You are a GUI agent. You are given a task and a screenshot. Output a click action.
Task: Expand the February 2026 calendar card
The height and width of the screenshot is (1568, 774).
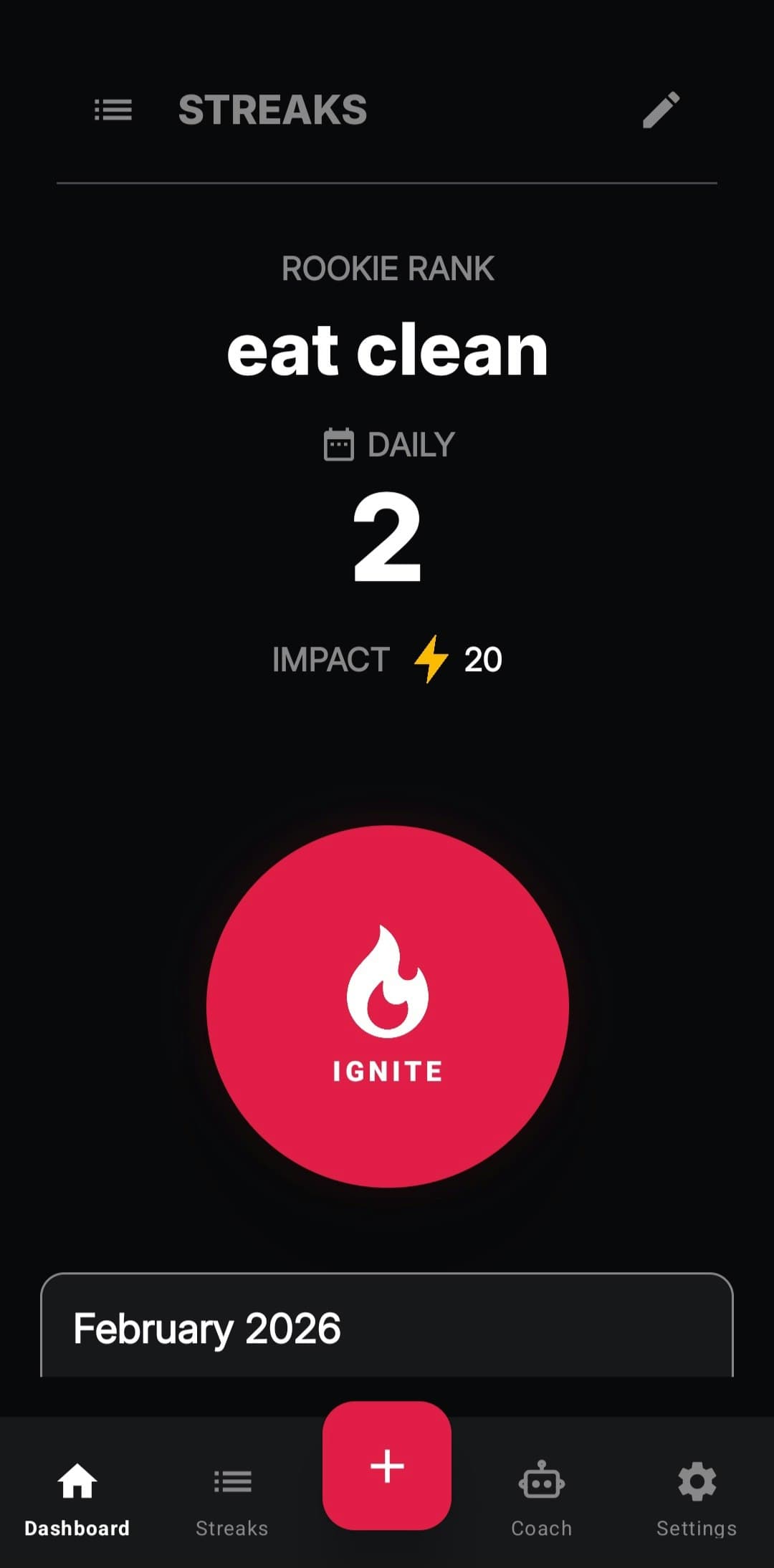tap(387, 1327)
